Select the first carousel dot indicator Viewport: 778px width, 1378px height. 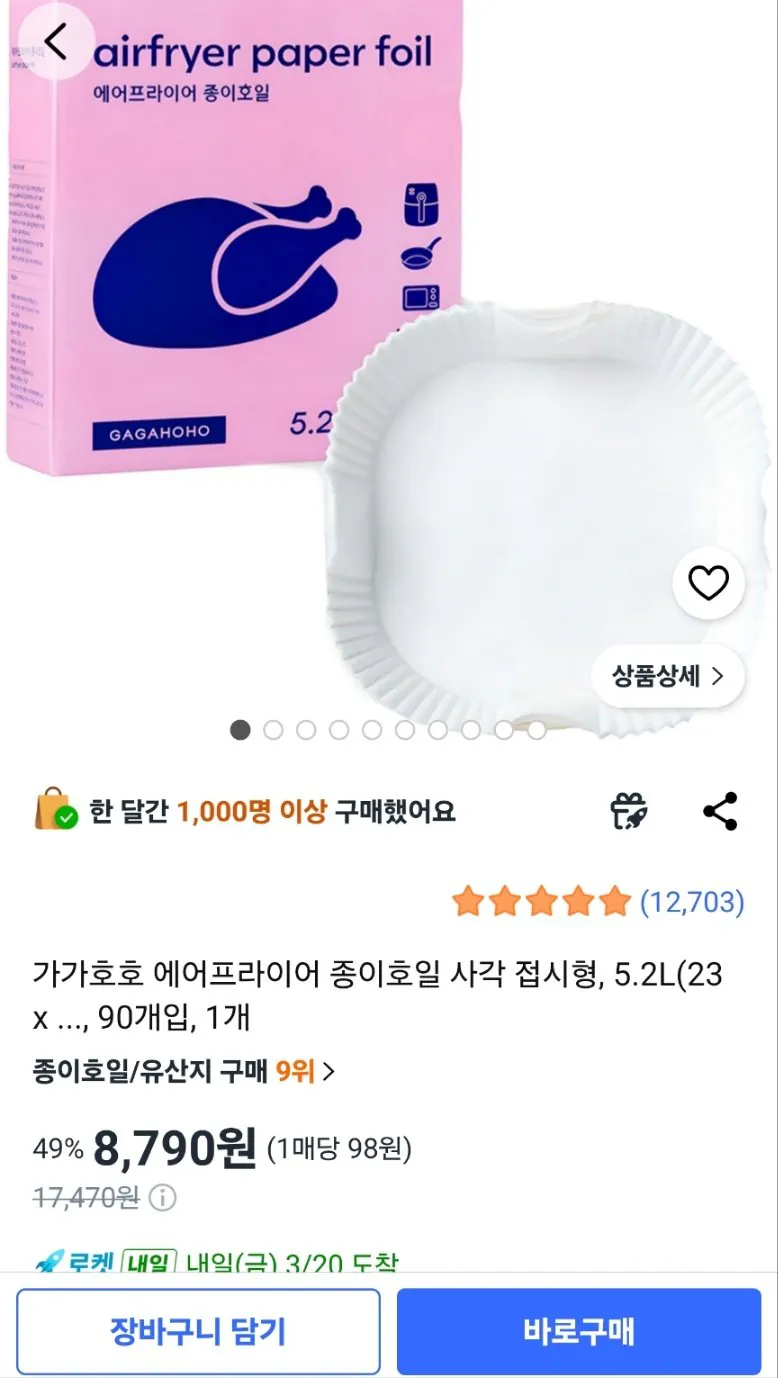[x=240, y=730]
